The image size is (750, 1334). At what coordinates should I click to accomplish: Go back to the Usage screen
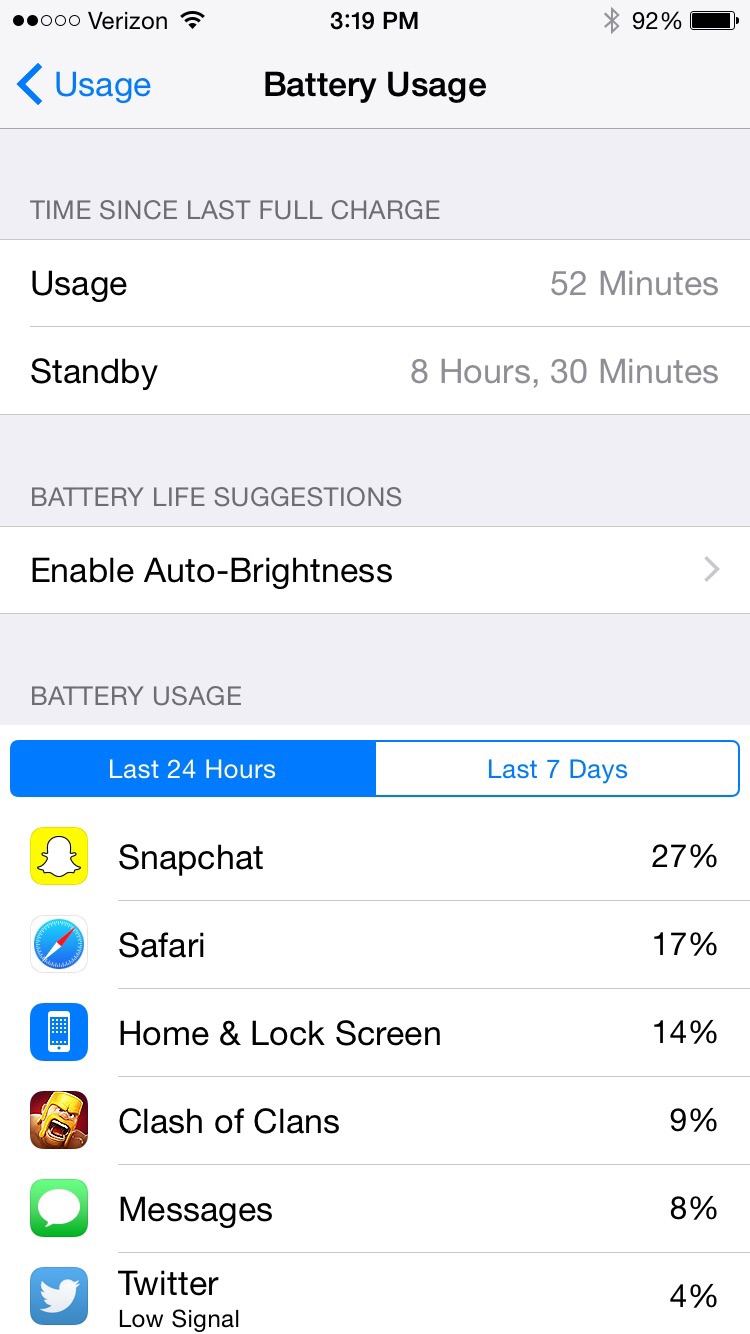click(x=84, y=85)
